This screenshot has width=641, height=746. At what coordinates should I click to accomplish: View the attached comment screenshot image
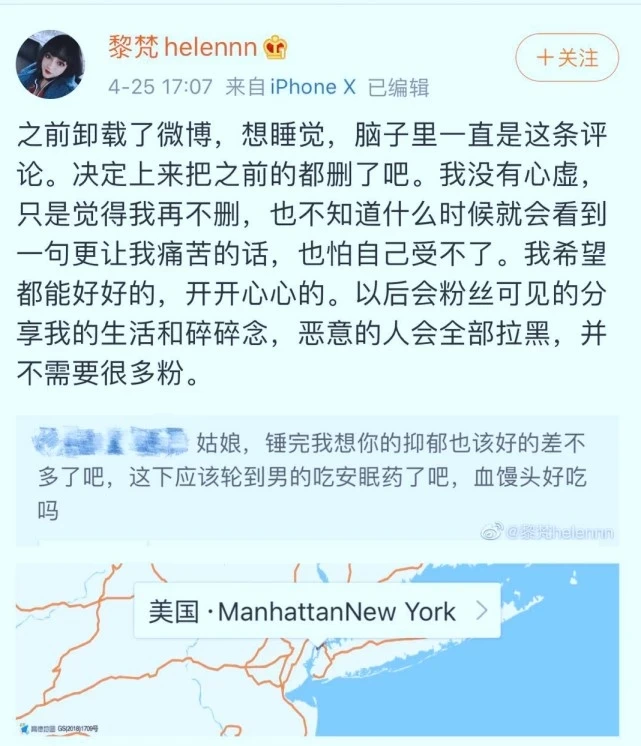click(317, 481)
